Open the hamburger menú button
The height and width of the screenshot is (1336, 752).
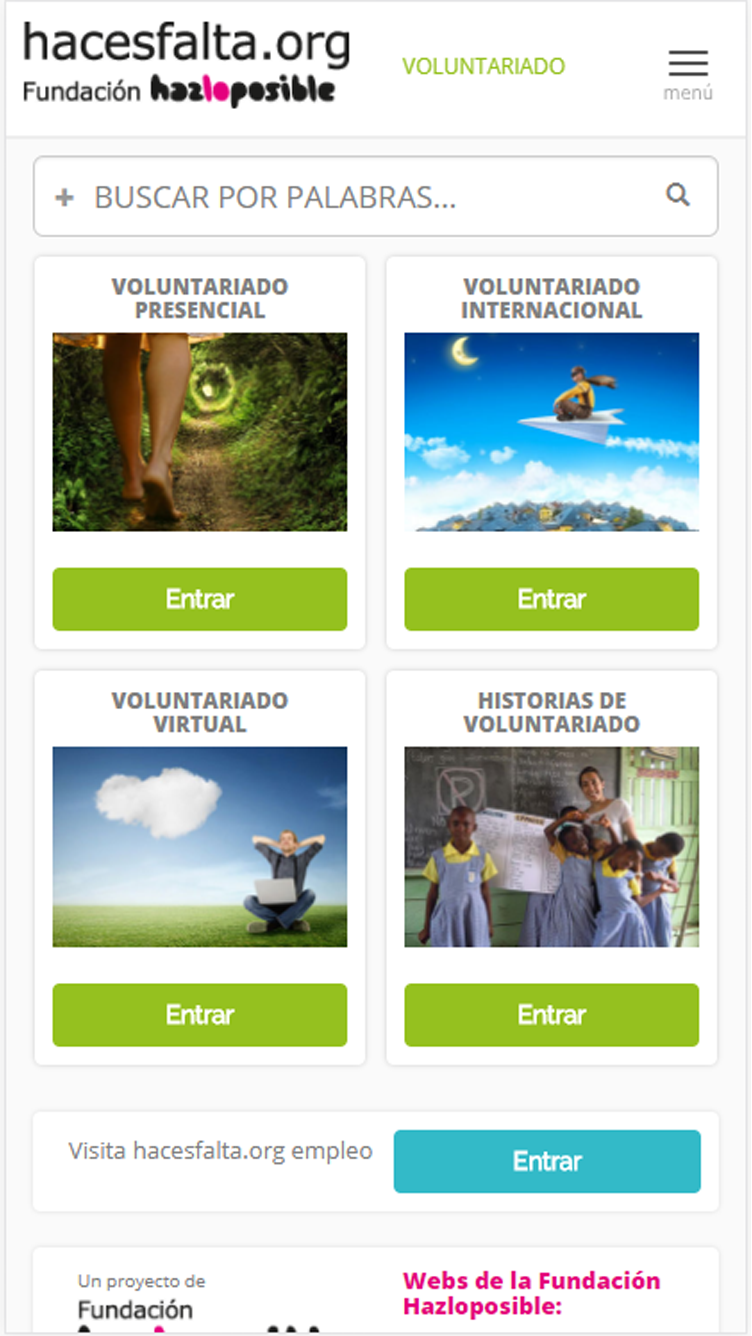pyautogui.click(x=688, y=74)
